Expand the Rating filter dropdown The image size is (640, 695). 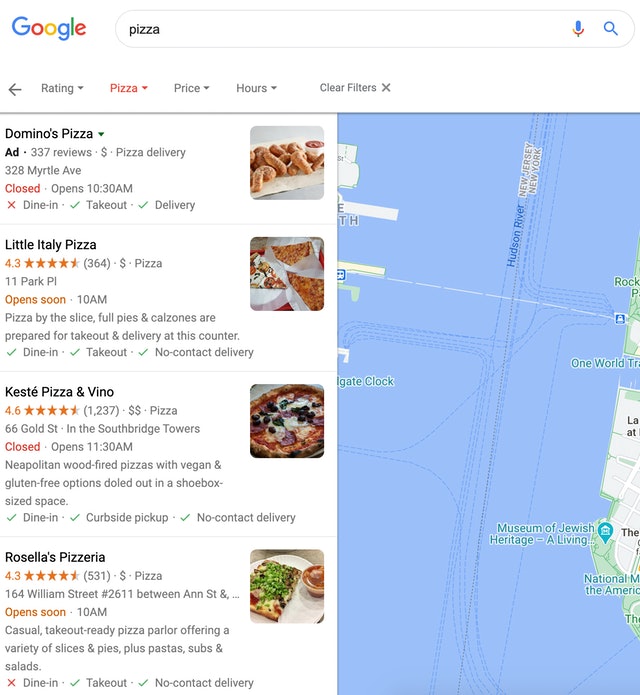coord(62,88)
